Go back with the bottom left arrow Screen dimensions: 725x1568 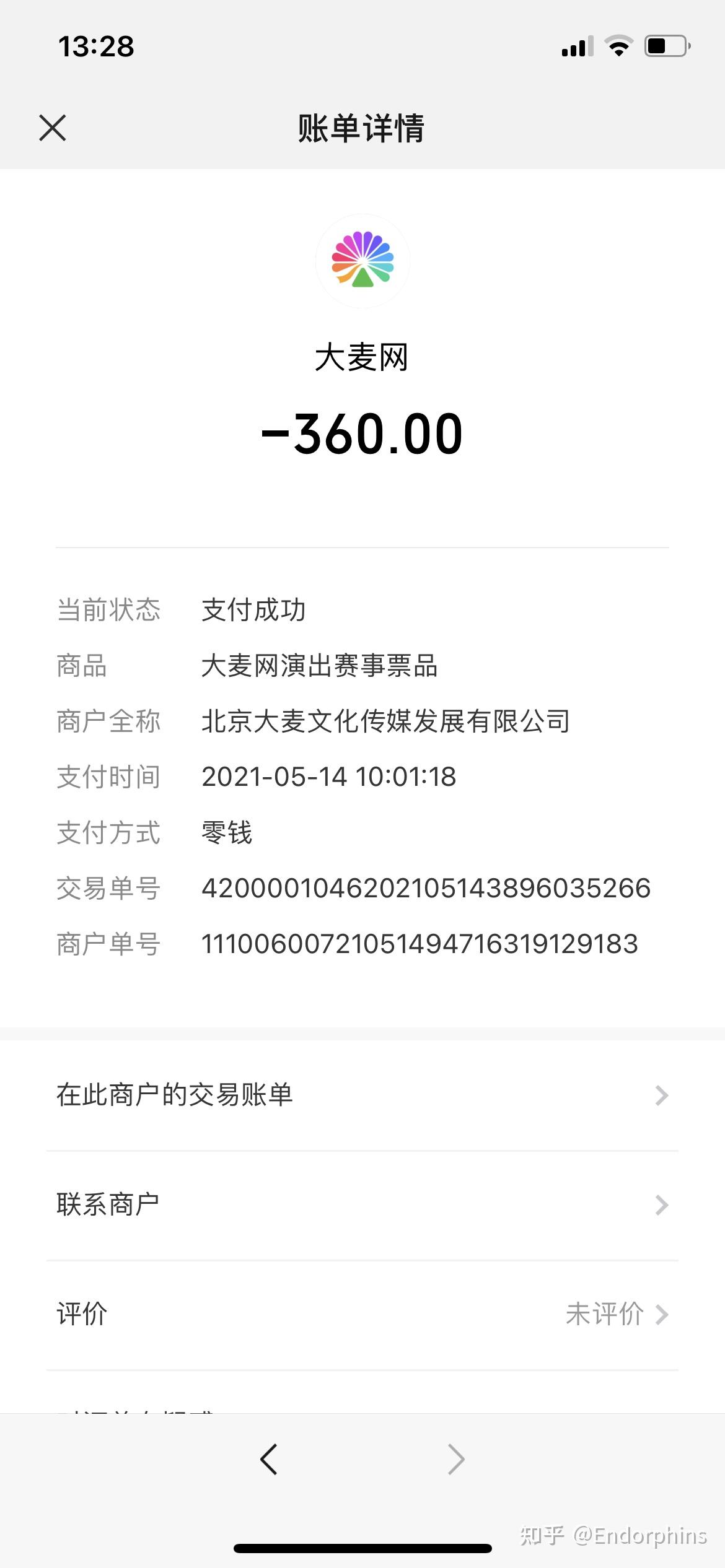click(269, 1460)
